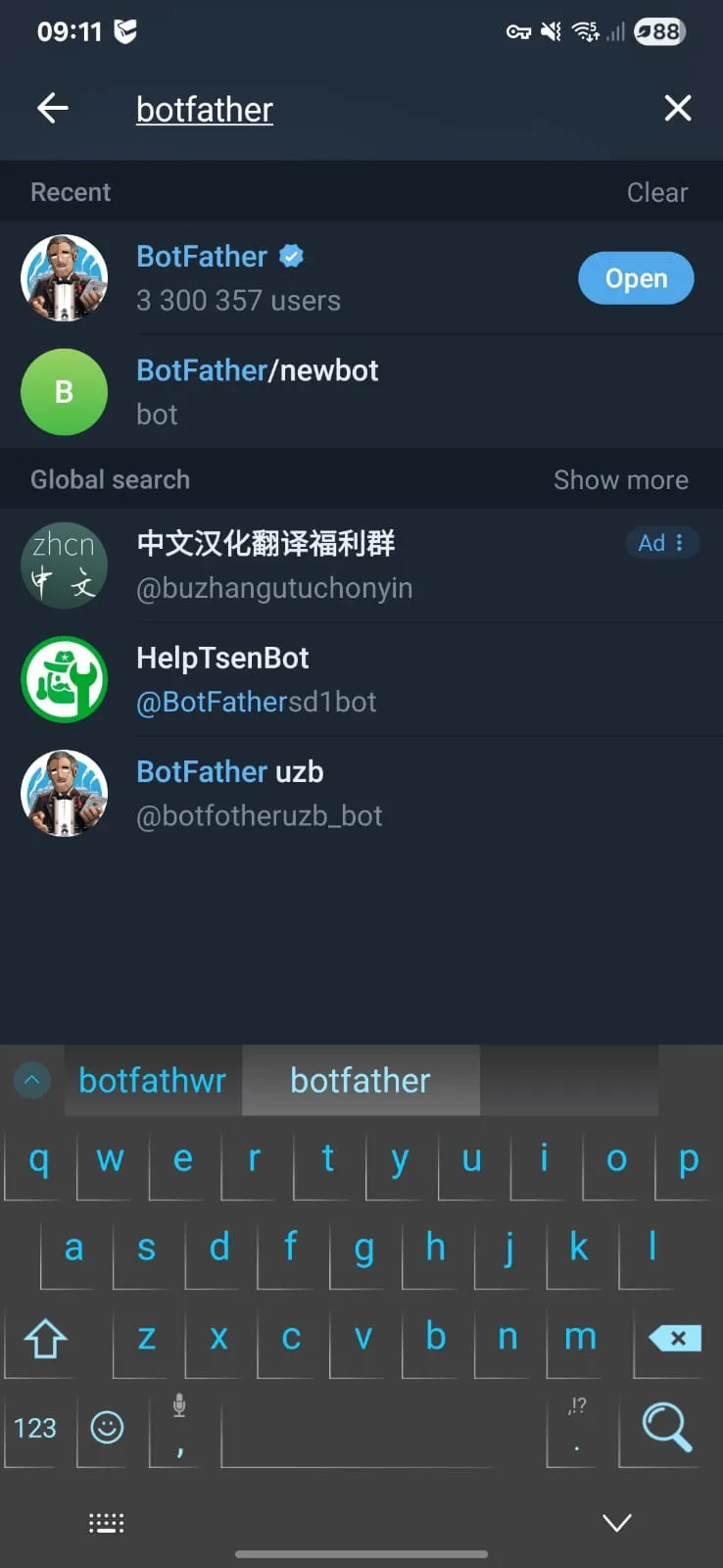Open the verified BotFather result
Screen dimensions: 723x1568
pos(294,278)
